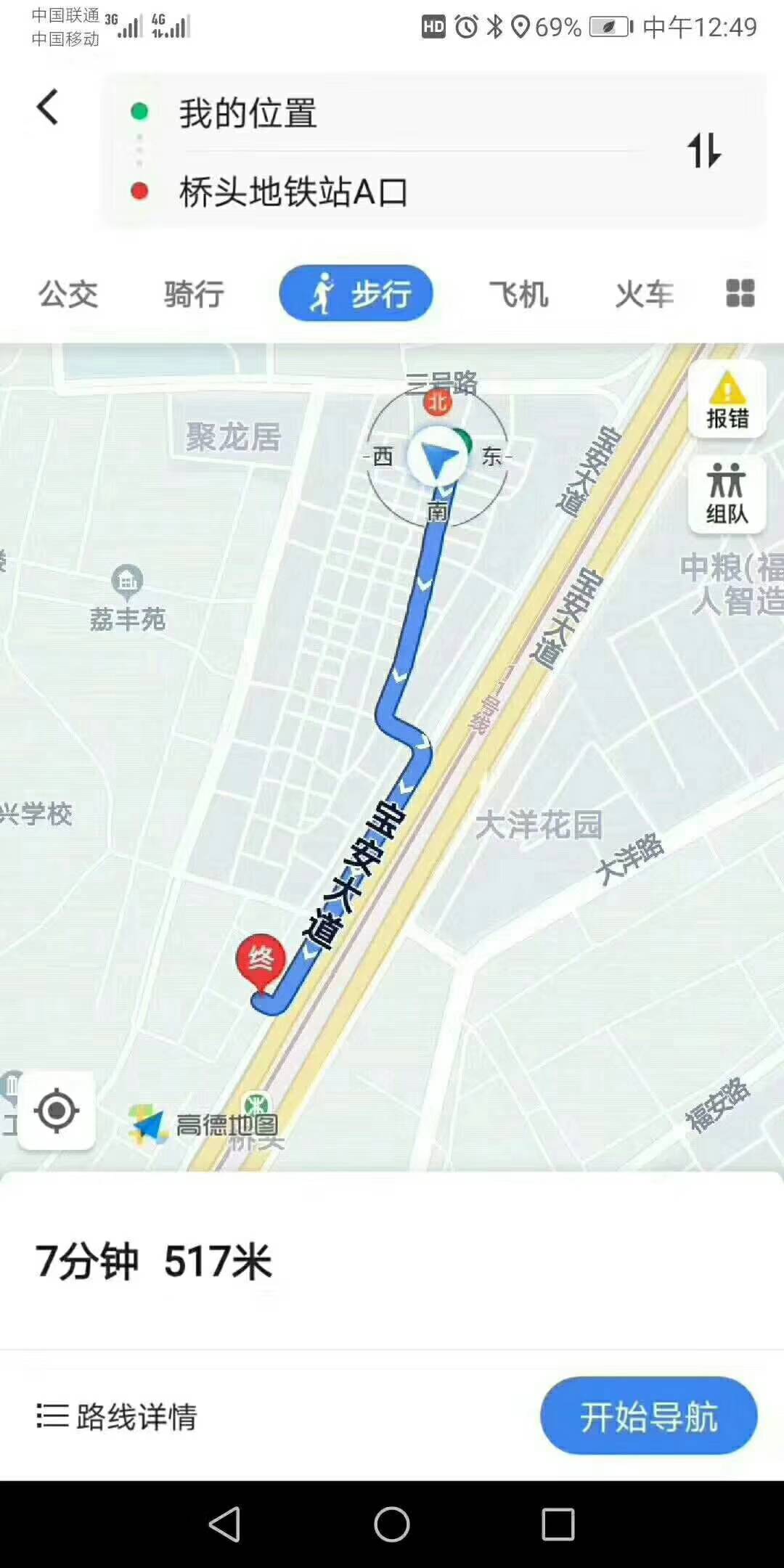Open the system recent apps
Image resolution: width=784 pixels, height=1568 pixels.
pyautogui.click(x=558, y=1524)
